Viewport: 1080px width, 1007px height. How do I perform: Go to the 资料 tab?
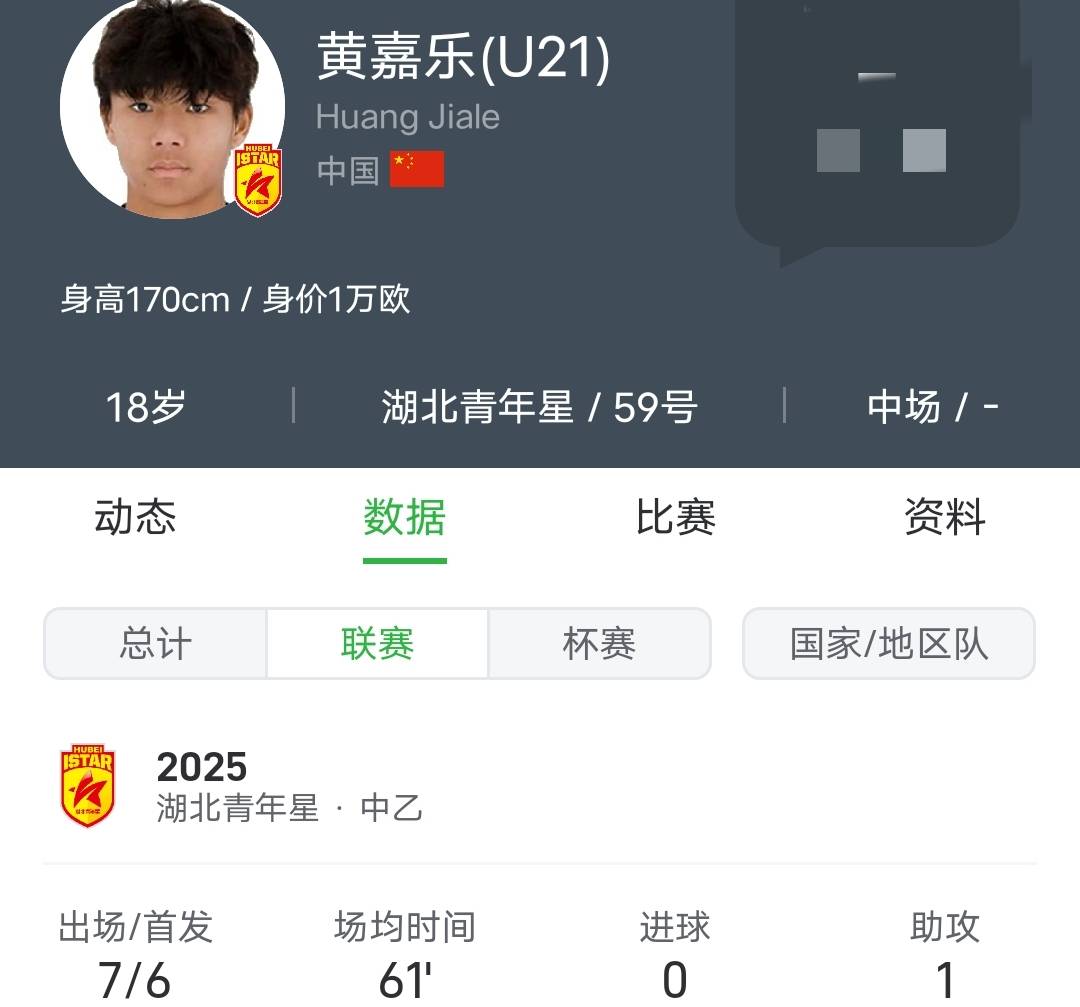click(x=944, y=518)
